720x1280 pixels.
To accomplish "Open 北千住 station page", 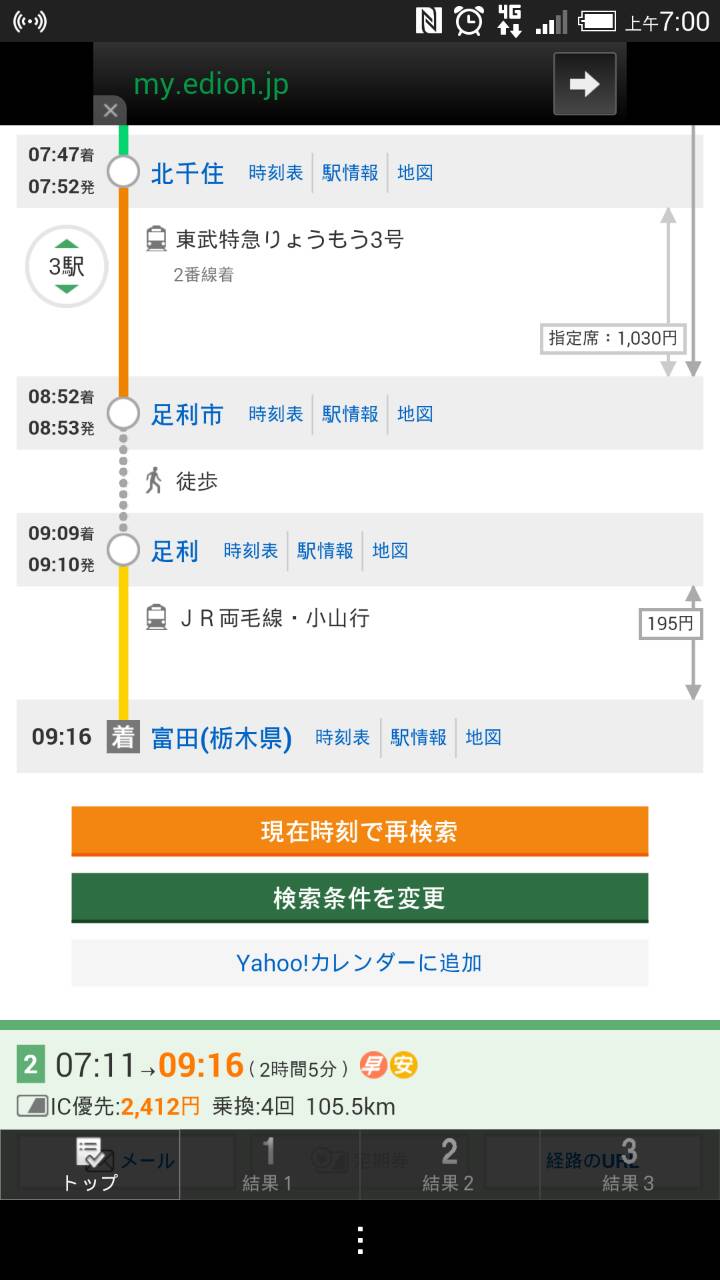I will pyautogui.click(x=187, y=173).
